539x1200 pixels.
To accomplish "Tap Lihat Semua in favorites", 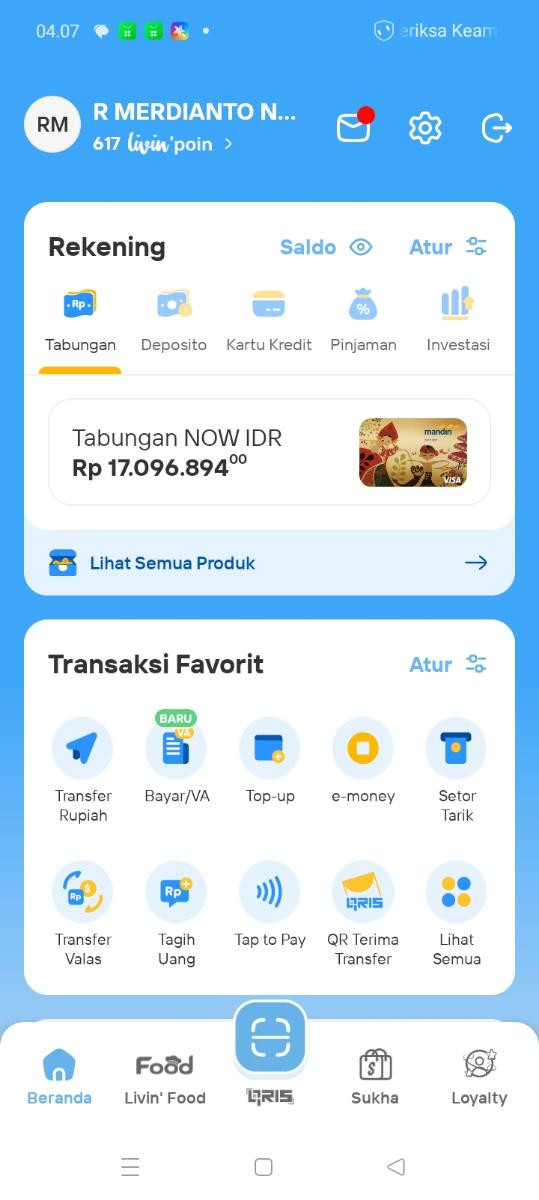I will point(457,914).
